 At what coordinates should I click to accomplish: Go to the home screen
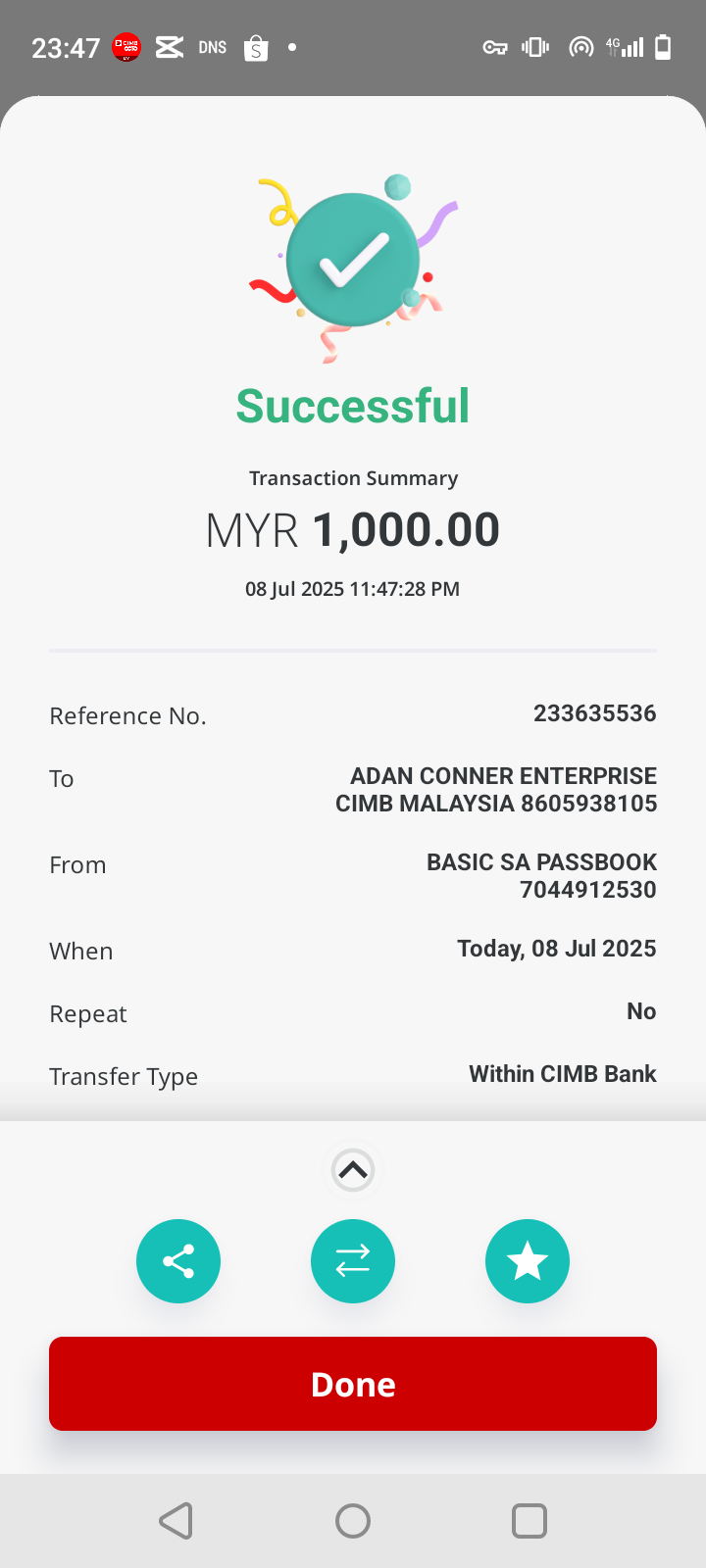(x=353, y=1521)
